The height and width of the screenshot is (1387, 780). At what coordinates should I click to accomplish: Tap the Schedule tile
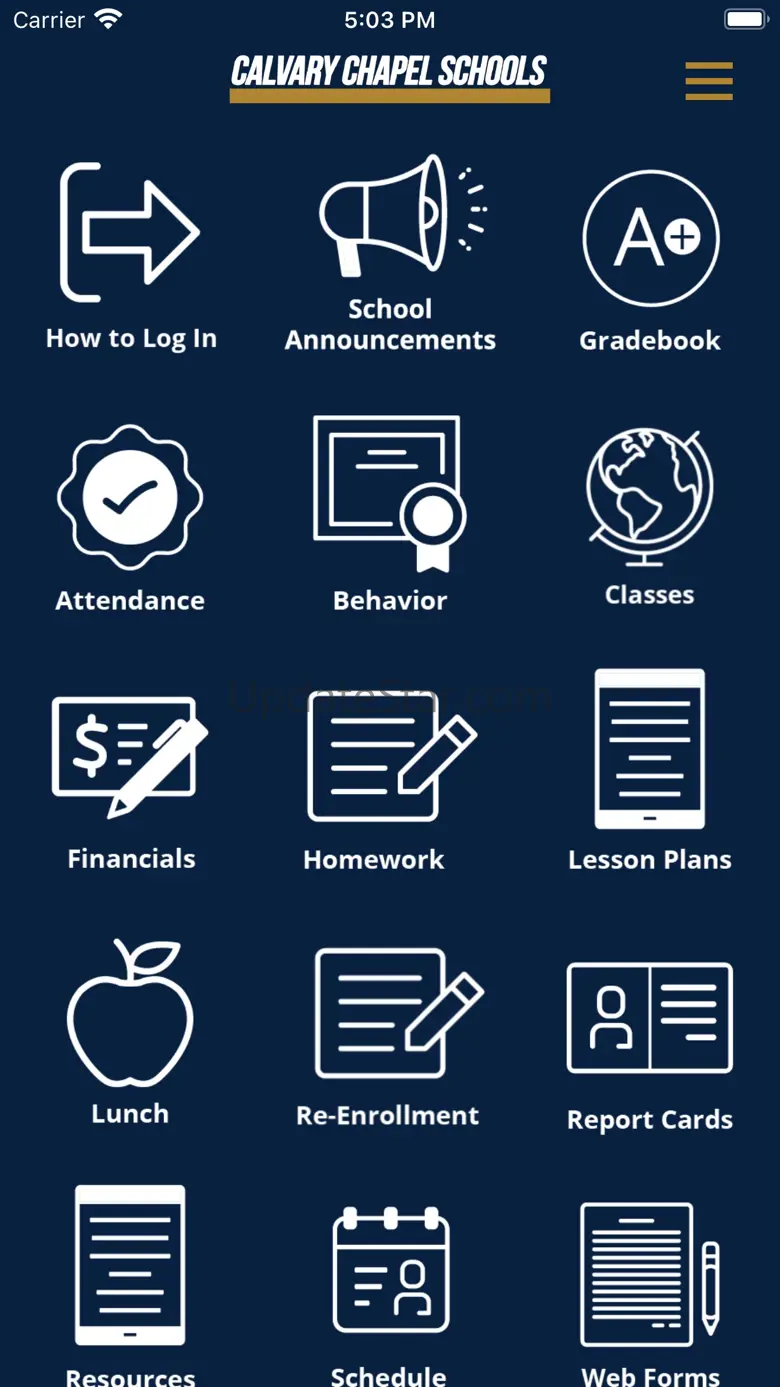point(390,1295)
